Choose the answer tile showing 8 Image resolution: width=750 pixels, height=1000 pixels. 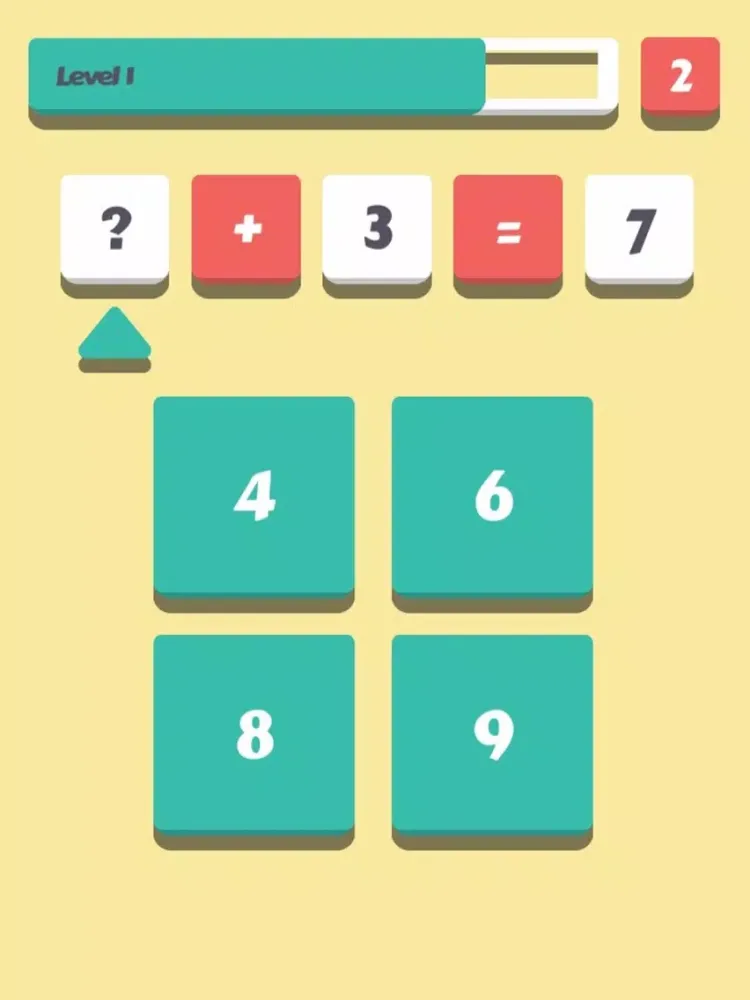(x=253, y=735)
